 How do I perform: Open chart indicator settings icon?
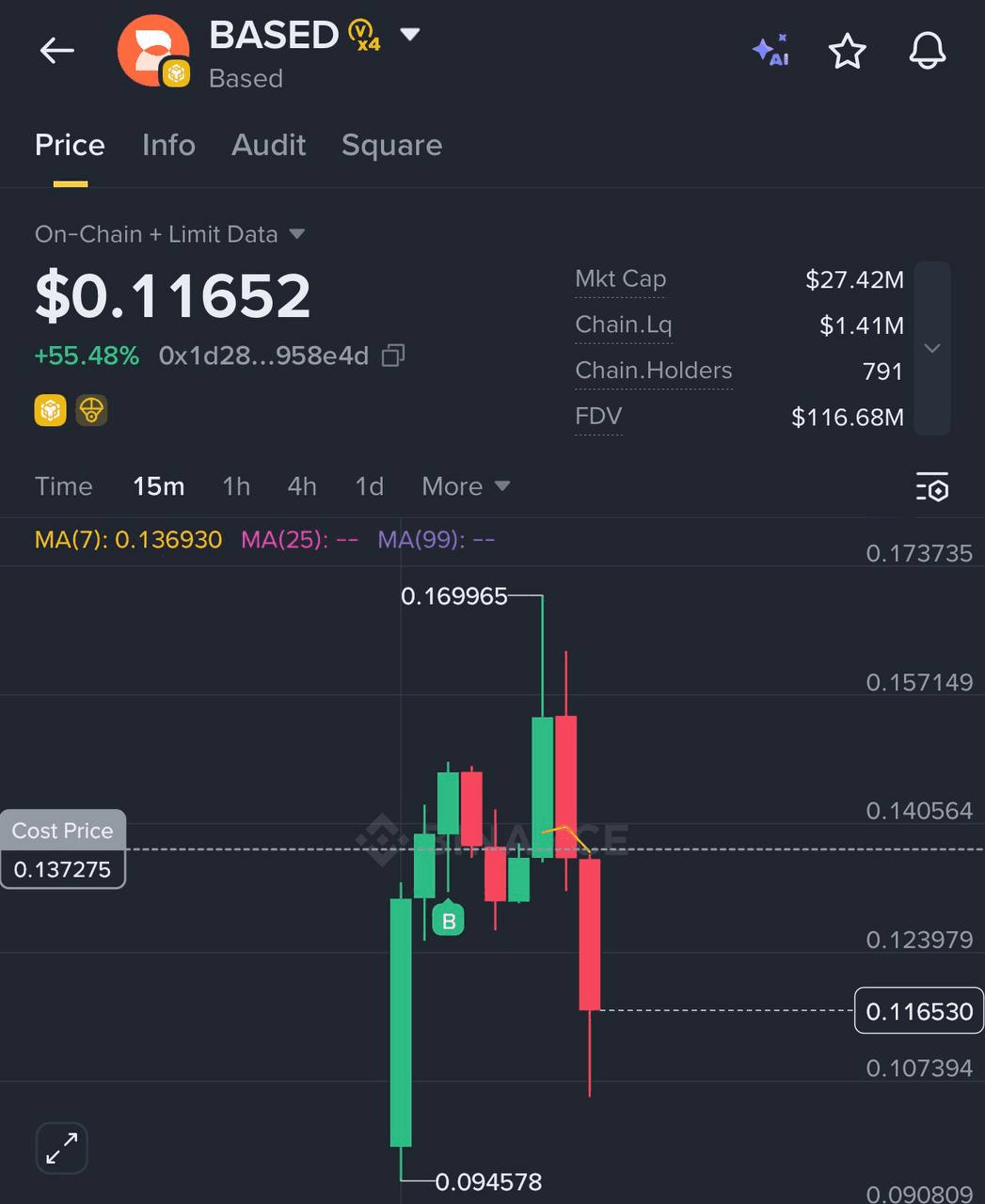pyautogui.click(x=931, y=486)
